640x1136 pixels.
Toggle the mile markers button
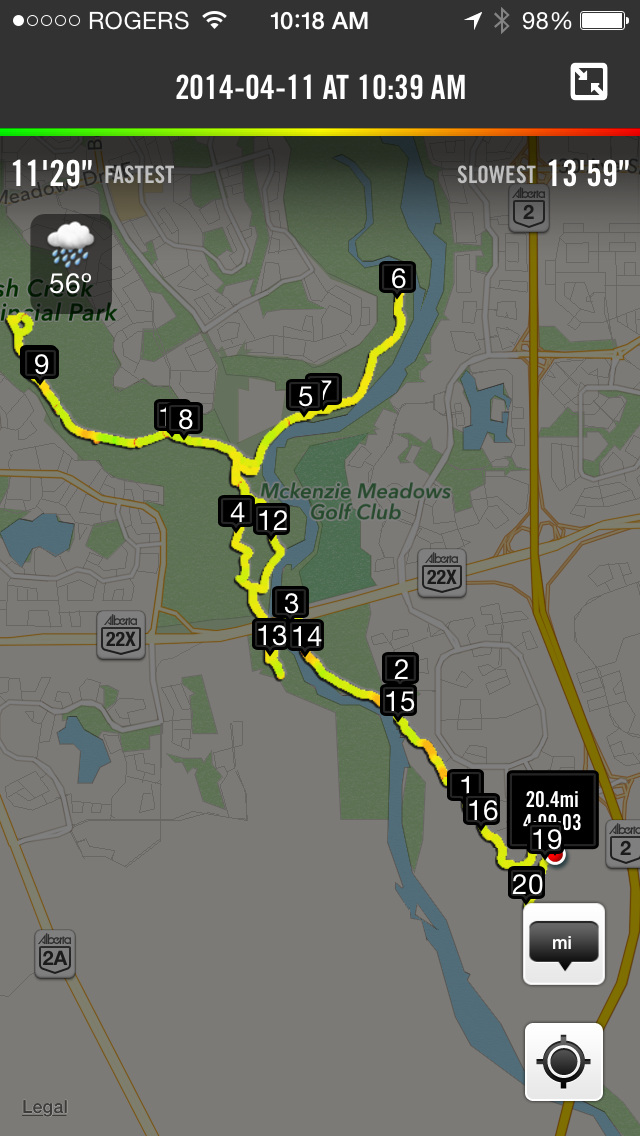pos(563,944)
